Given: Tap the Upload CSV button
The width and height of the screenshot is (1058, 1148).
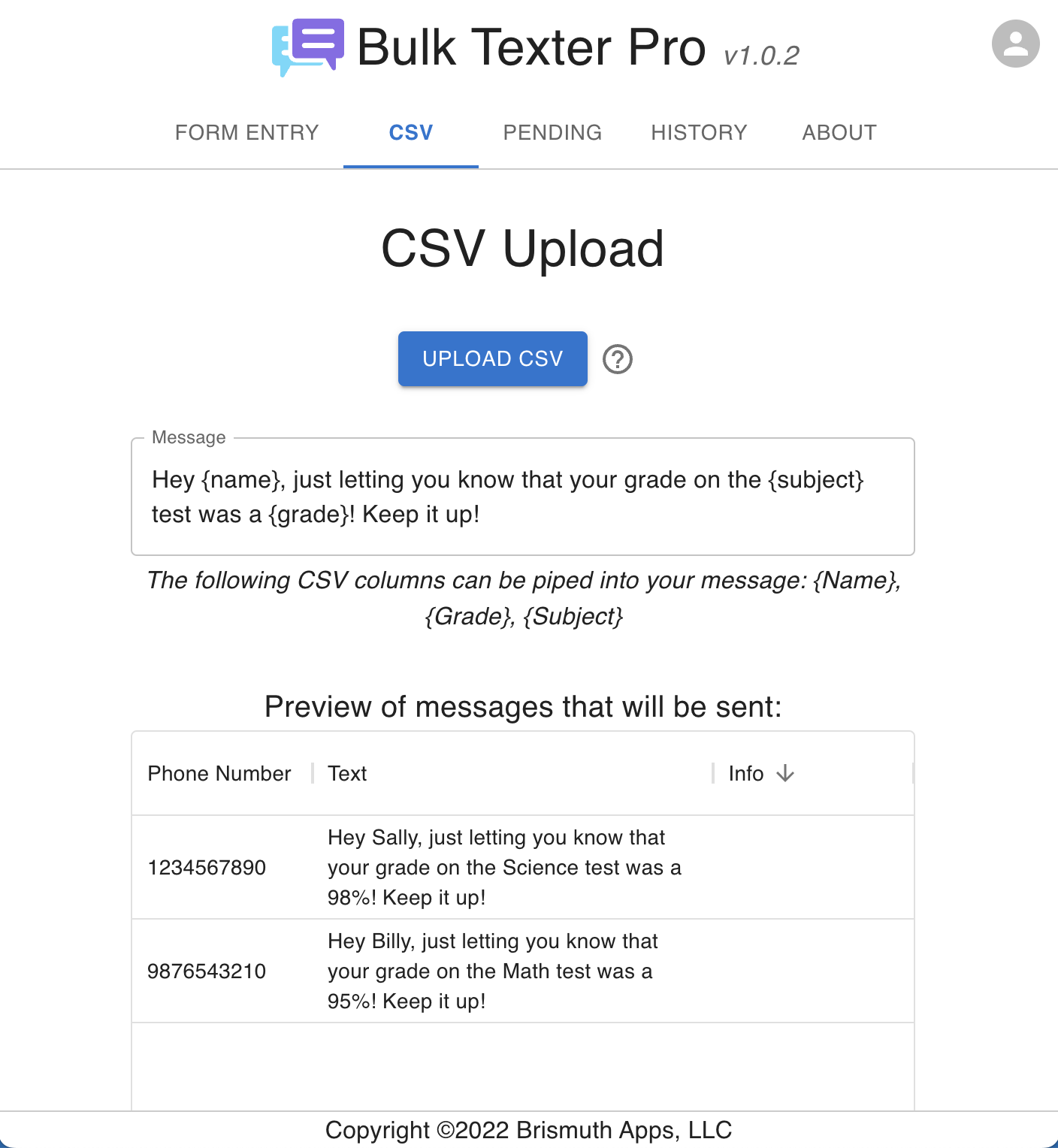Looking at the screenshot, I should 492,358.
